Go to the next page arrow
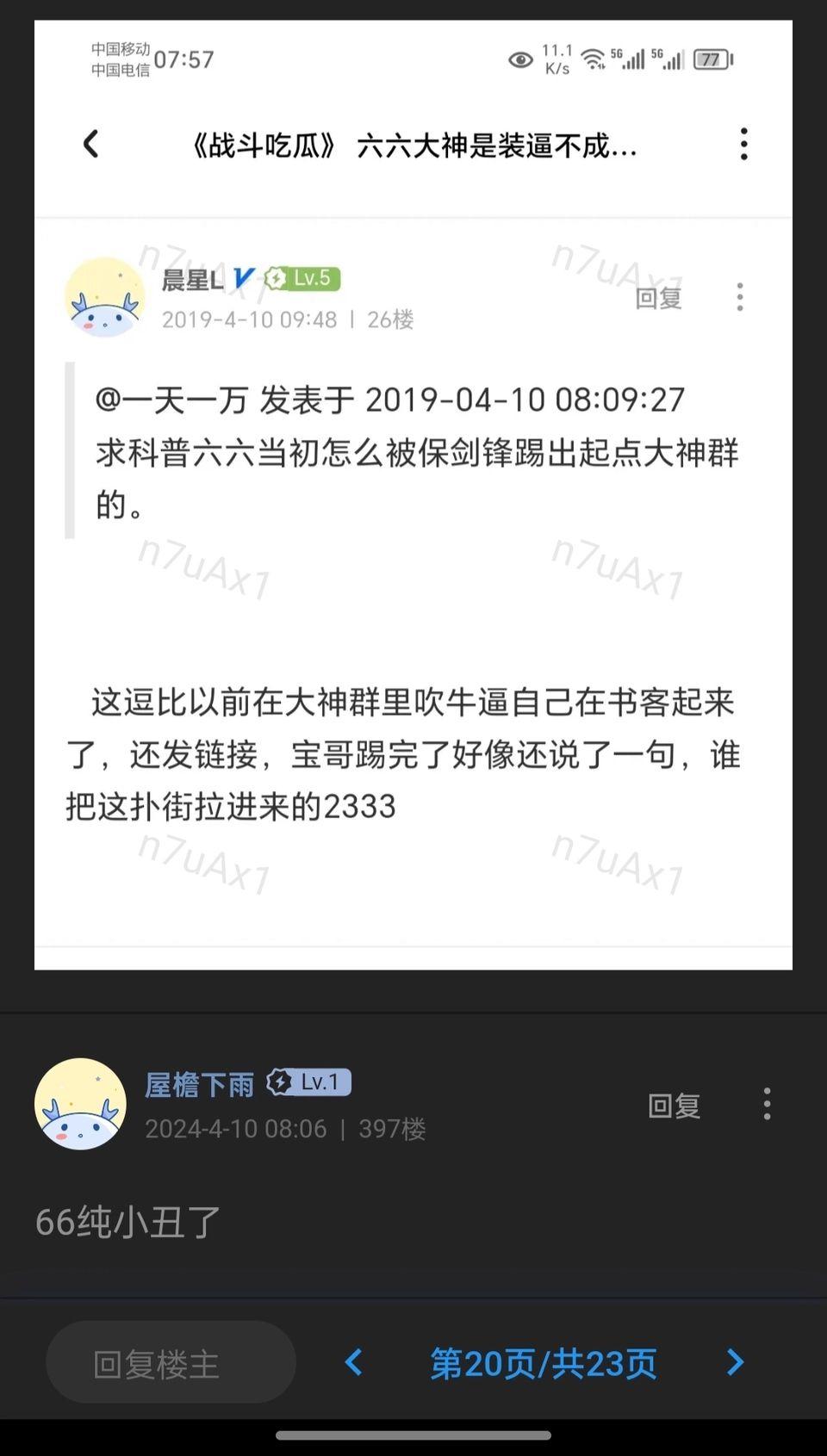 pyautogui.click(x=735, y=1362)
